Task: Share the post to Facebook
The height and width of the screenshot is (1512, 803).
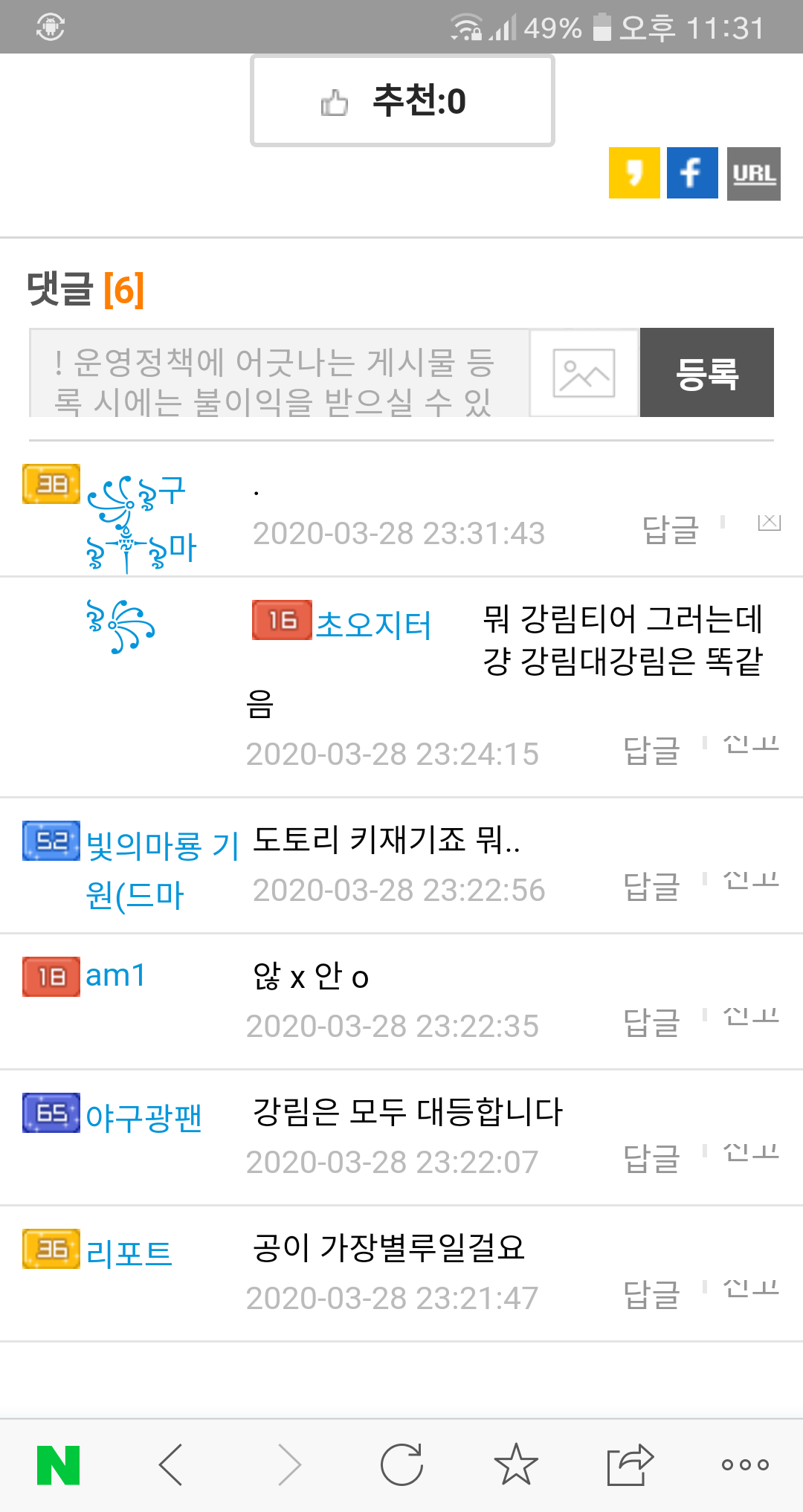Action: click(691, 173)
